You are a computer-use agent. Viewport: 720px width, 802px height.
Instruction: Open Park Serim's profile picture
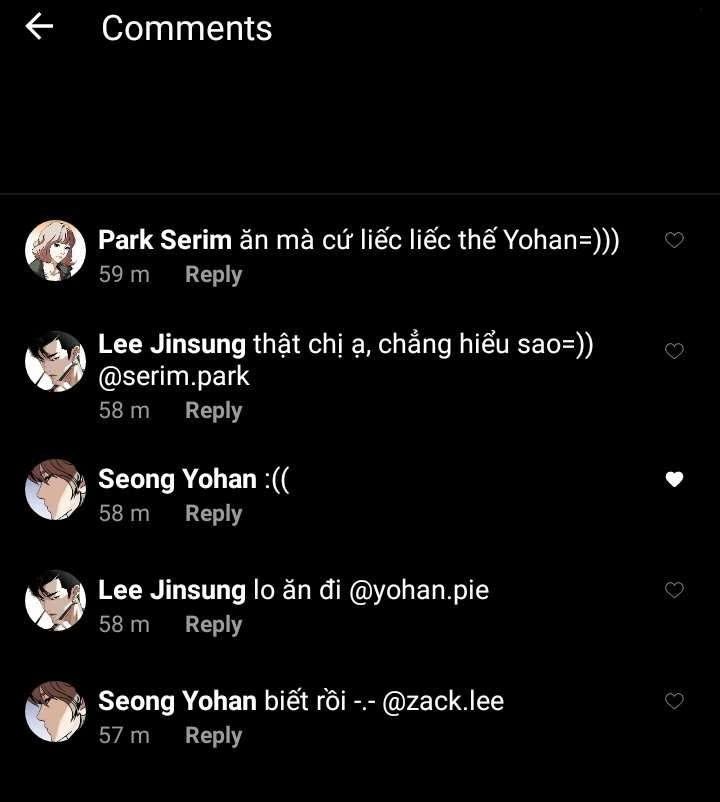[55, 250]
